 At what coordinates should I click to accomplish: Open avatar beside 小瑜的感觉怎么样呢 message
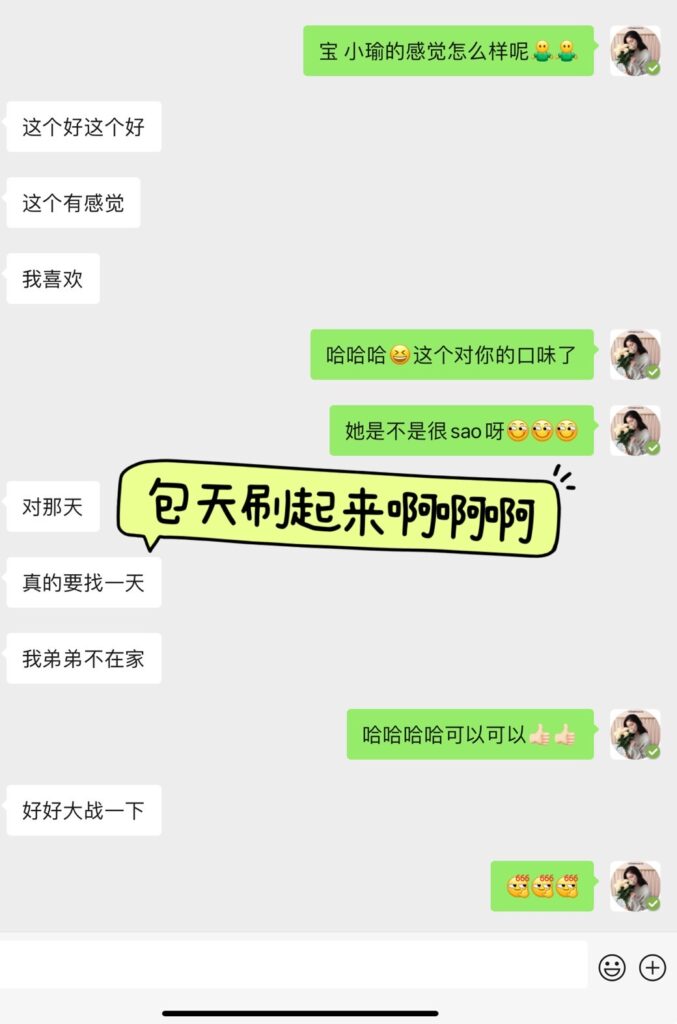(x=635, y=51)
